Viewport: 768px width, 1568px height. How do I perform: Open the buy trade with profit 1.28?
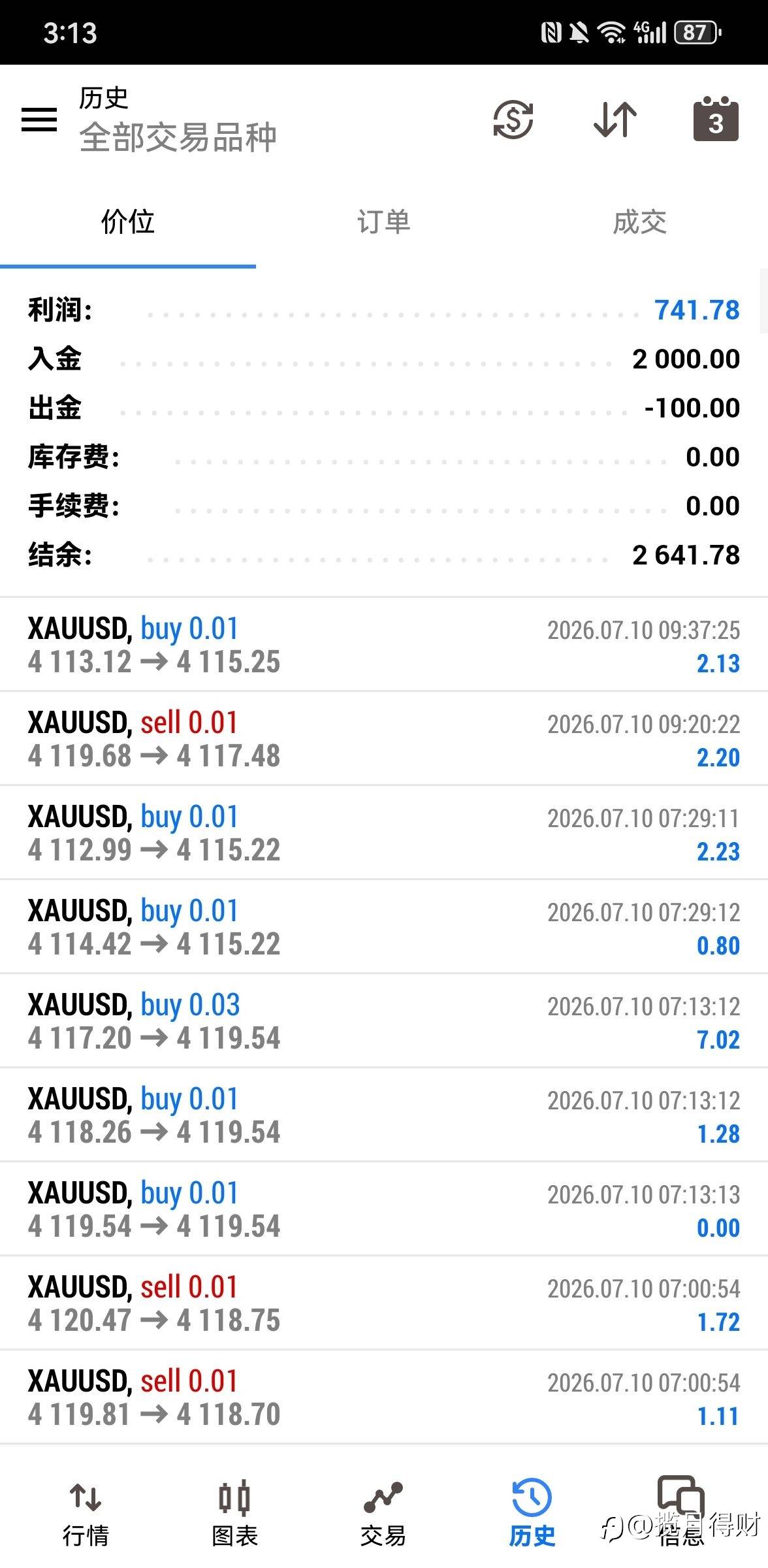[384, 1115]
